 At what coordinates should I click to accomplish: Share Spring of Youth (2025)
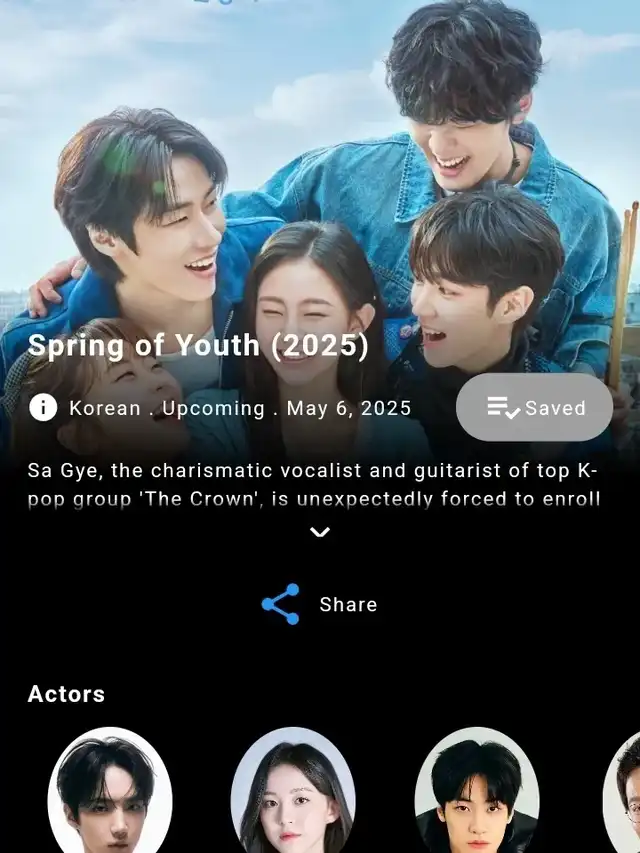[x=320, y=604]
